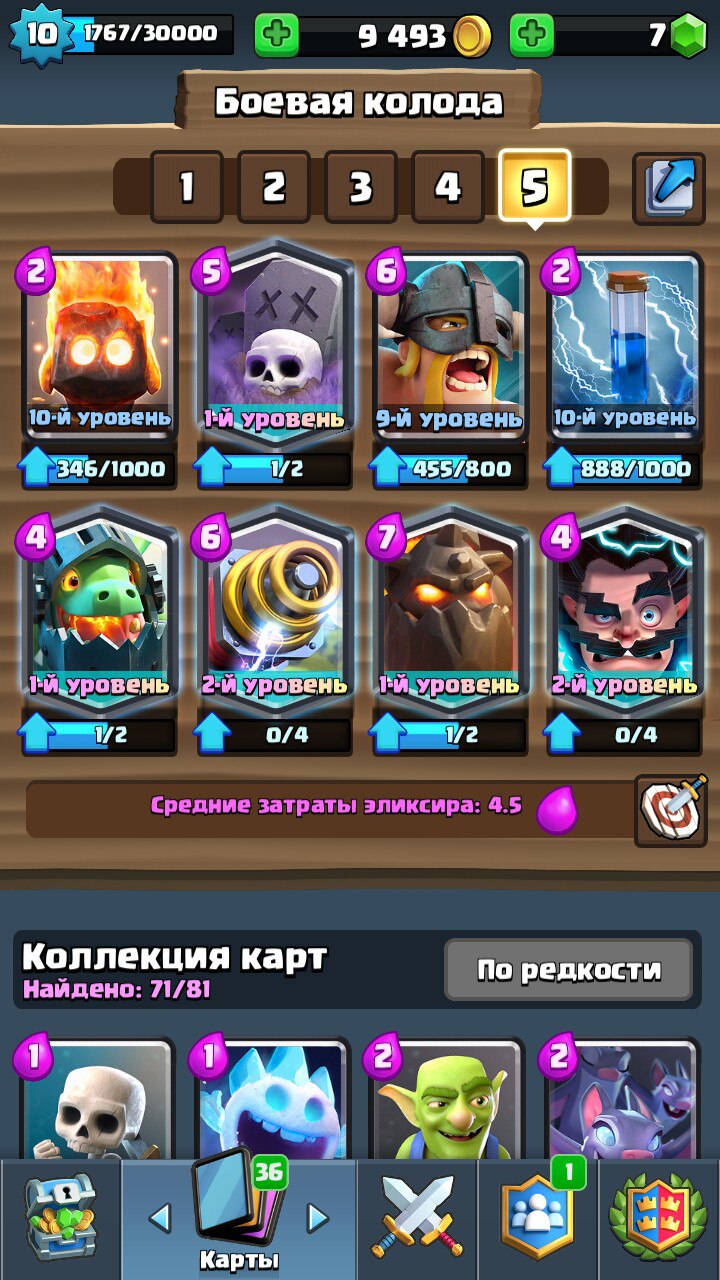Tap the green plus to buy gems
Viewport: 720px width, 1280px height.
532,36
